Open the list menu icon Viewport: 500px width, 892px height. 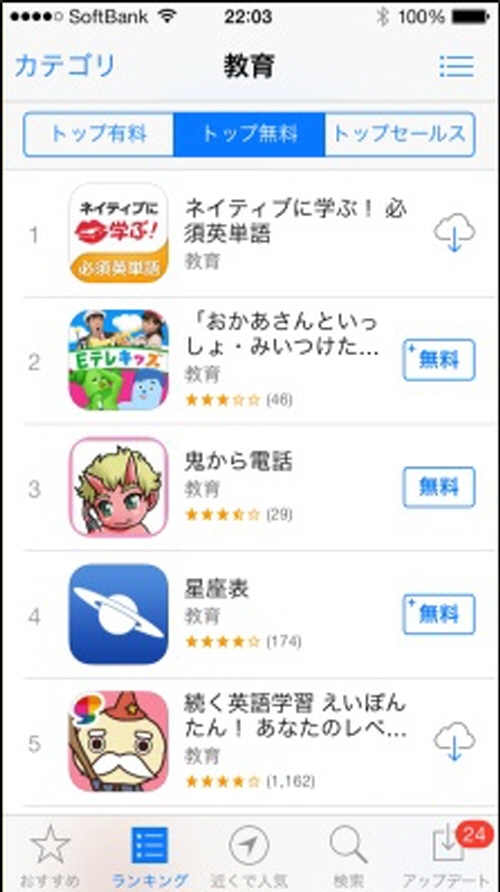point(456,67)
